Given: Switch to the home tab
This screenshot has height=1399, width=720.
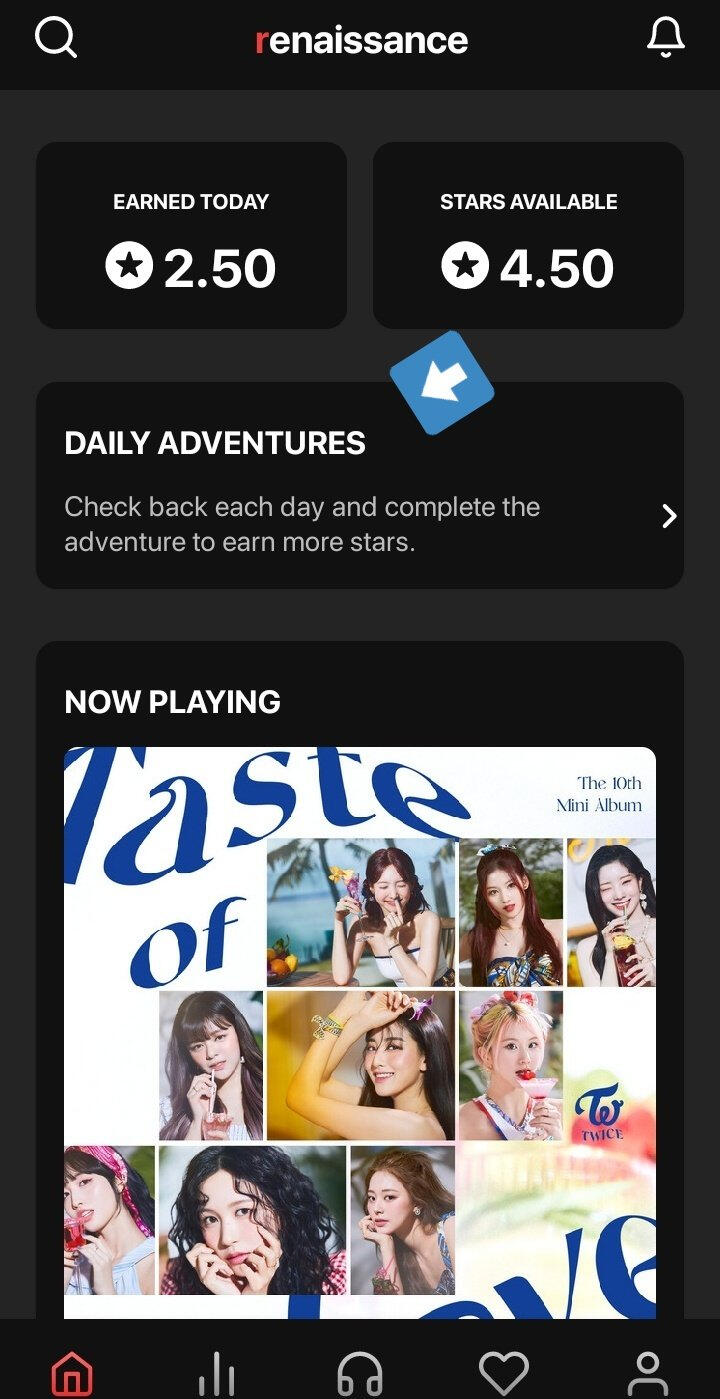Looking at the screenshot, I should 72,1372.
